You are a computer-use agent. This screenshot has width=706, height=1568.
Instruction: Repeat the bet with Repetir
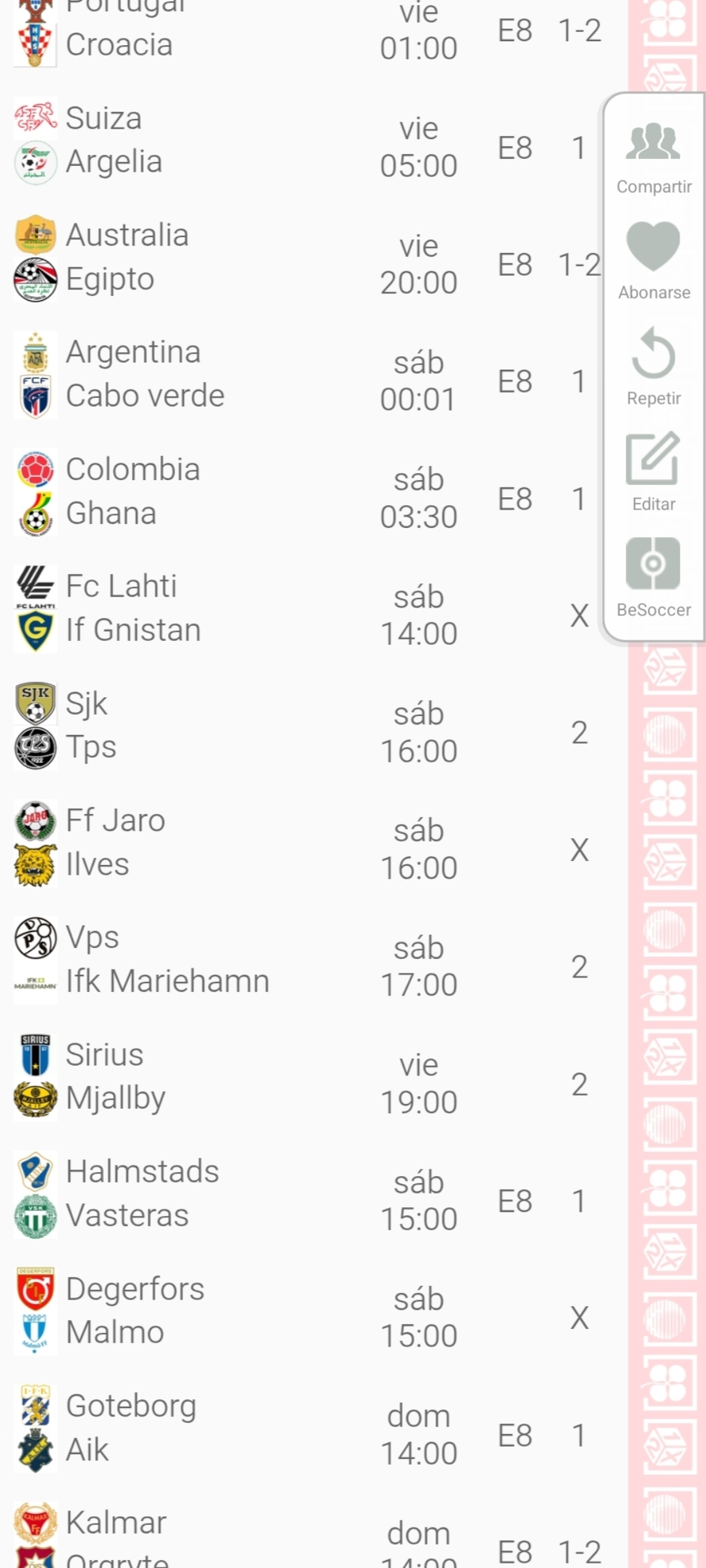pos(654,367)
